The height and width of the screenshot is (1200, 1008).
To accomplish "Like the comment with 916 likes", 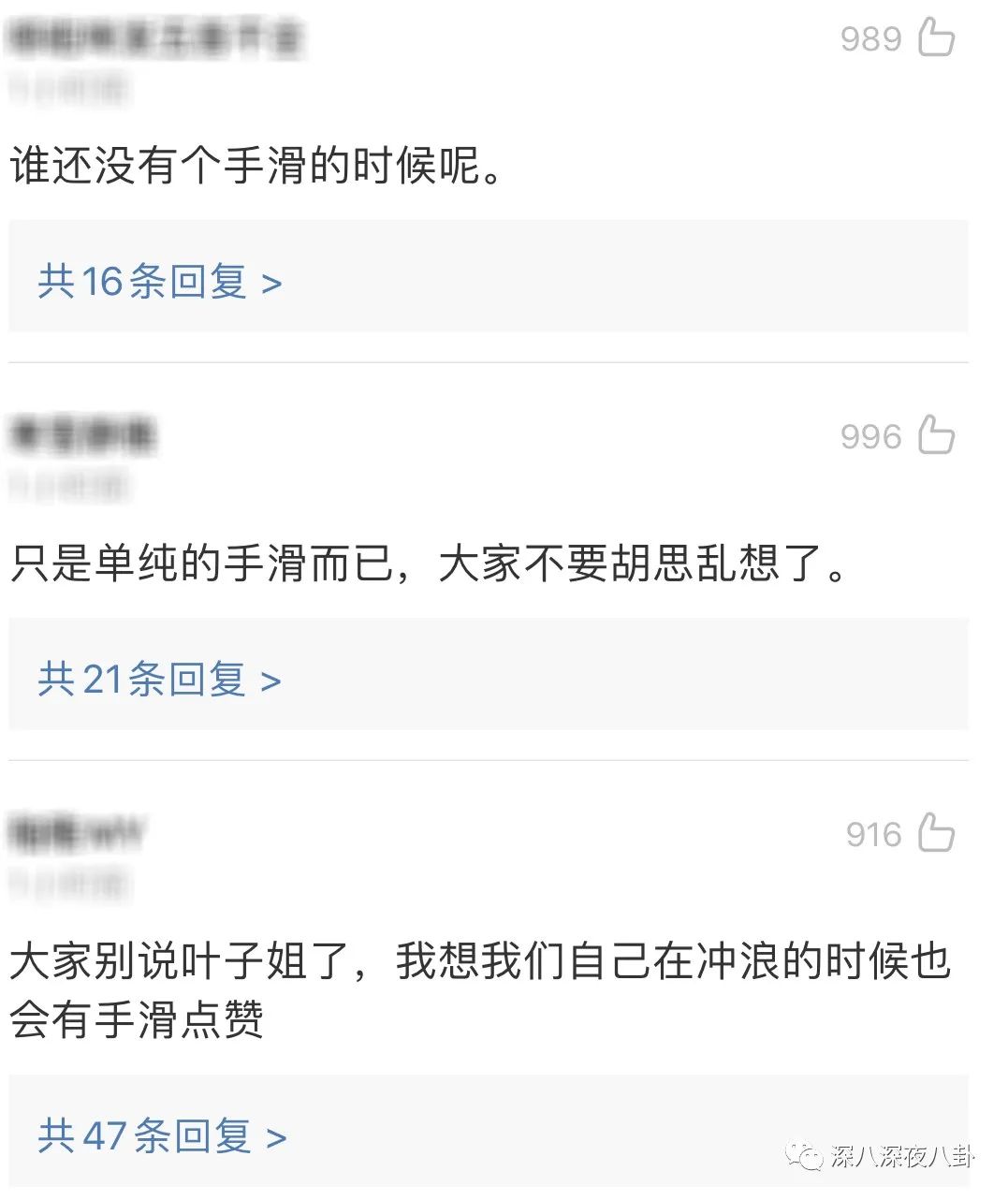I will 935,834.
